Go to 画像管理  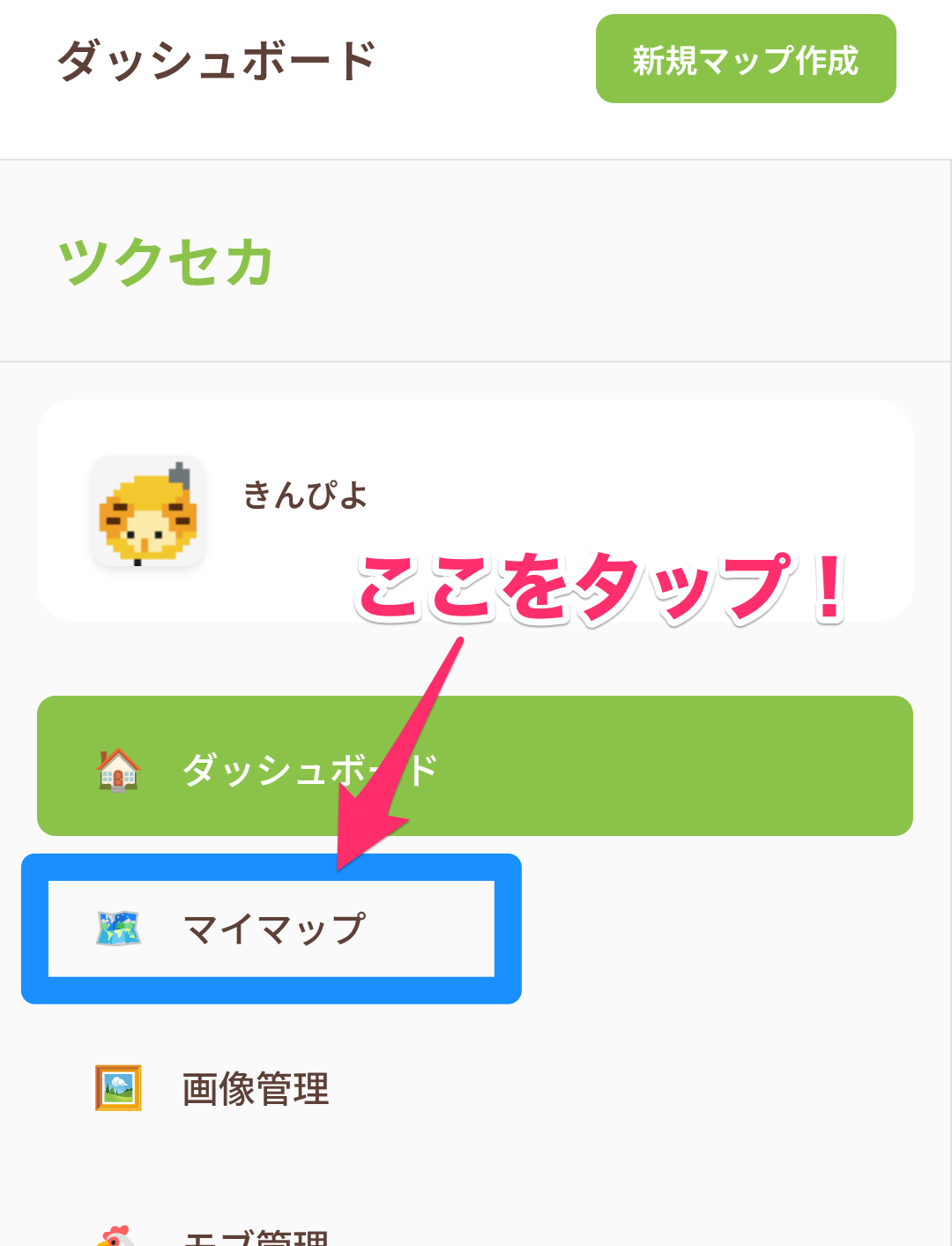[x=256, y=1089]
